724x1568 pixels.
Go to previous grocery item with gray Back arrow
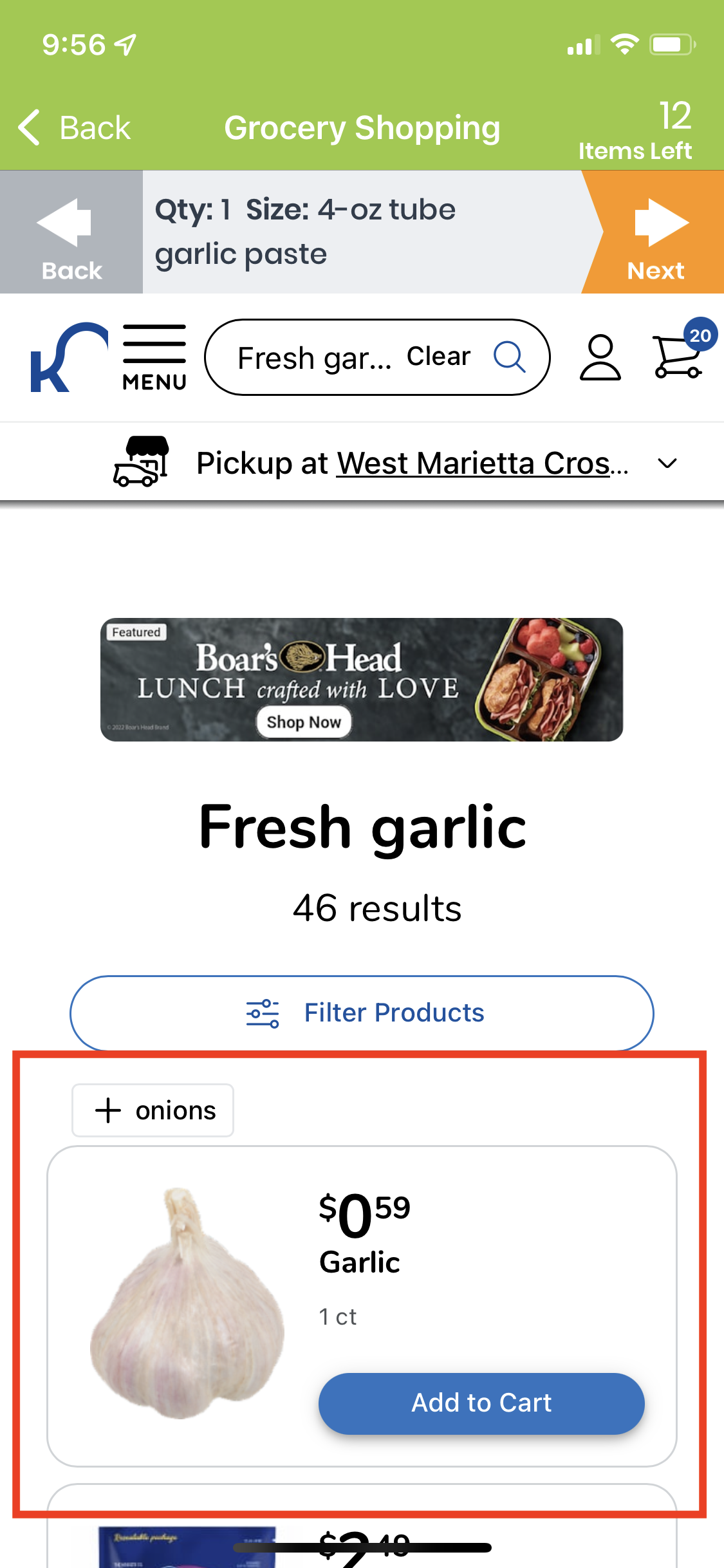71,232
